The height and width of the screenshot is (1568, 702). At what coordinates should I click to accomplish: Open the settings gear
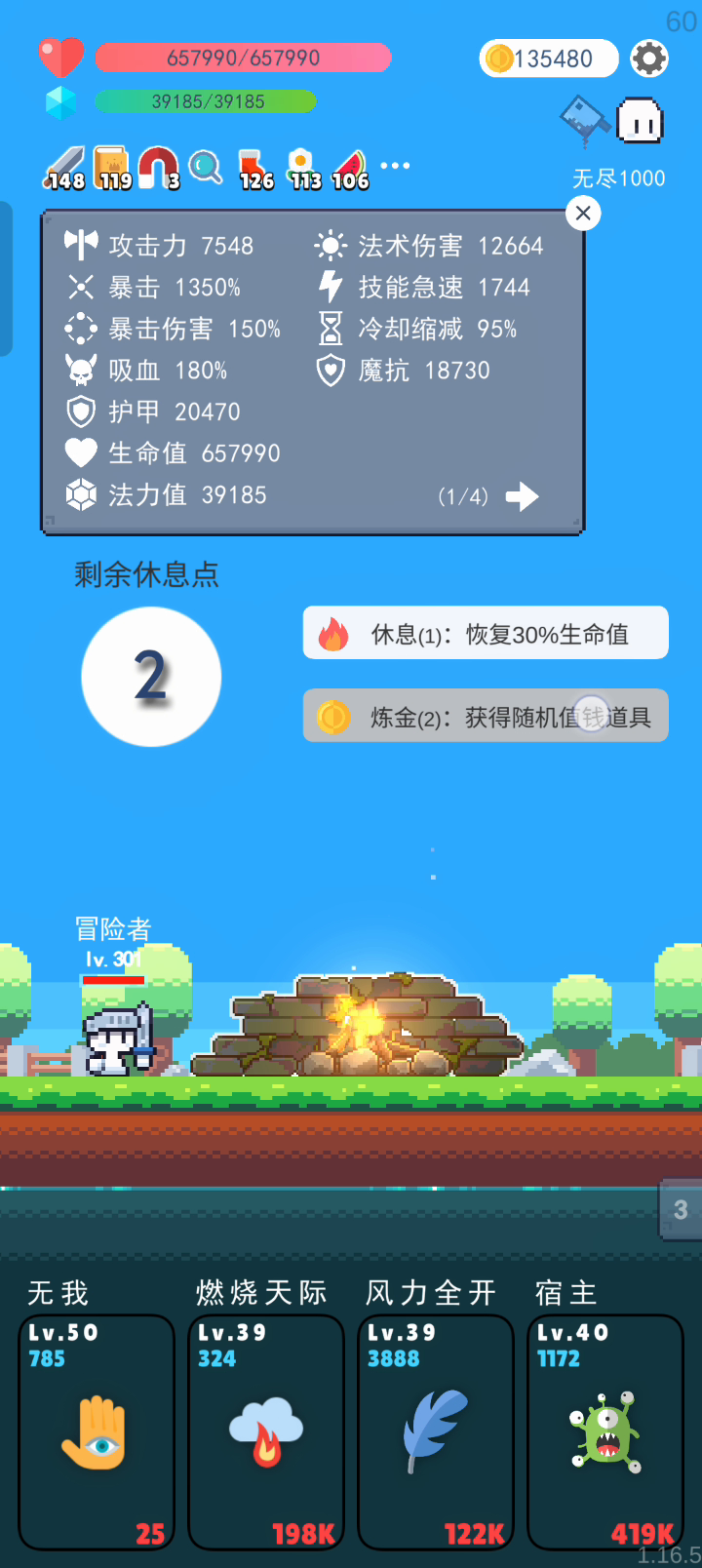pos(649,59)
